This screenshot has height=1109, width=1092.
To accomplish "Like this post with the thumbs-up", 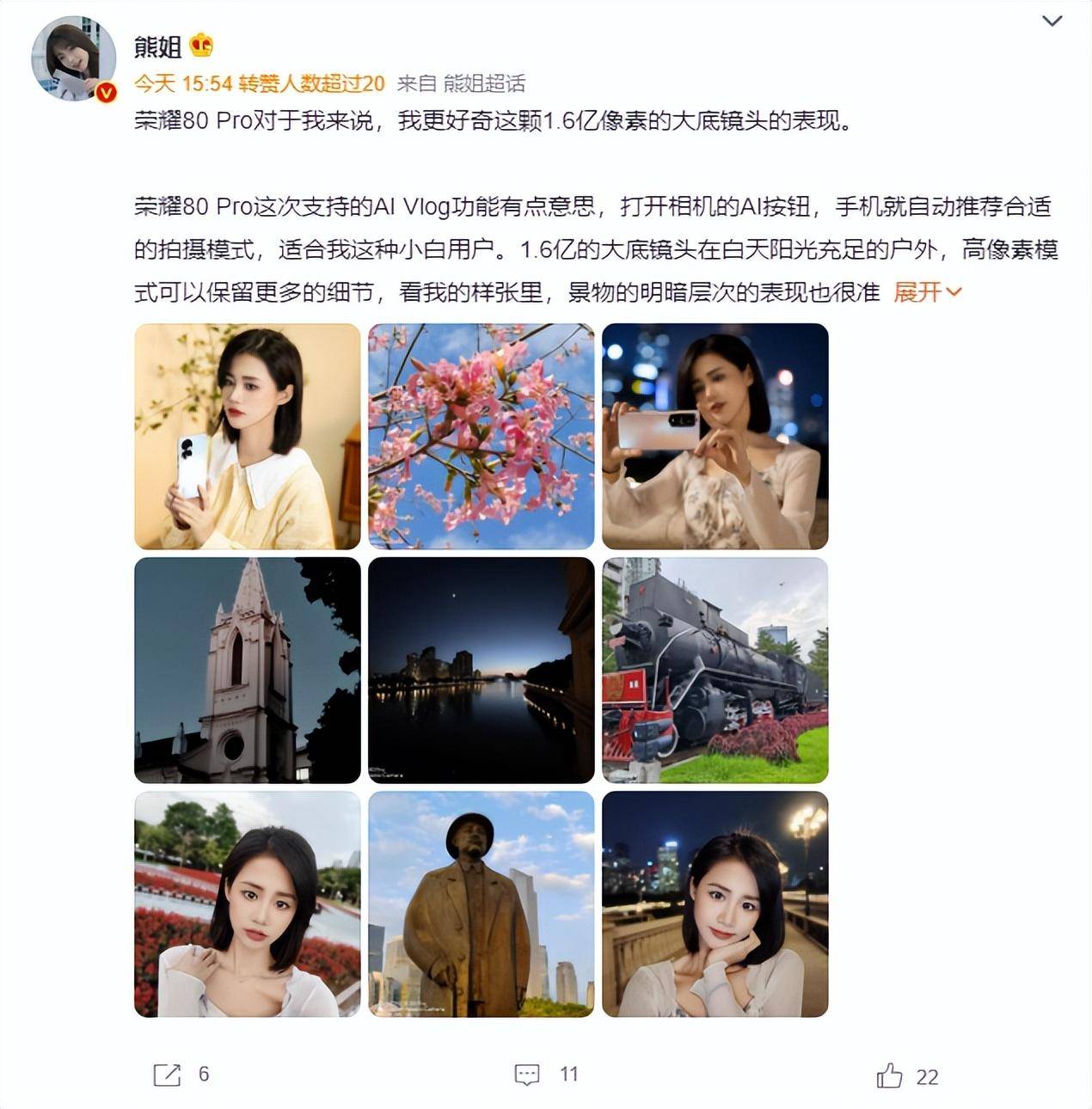I will click(890, 1075).
